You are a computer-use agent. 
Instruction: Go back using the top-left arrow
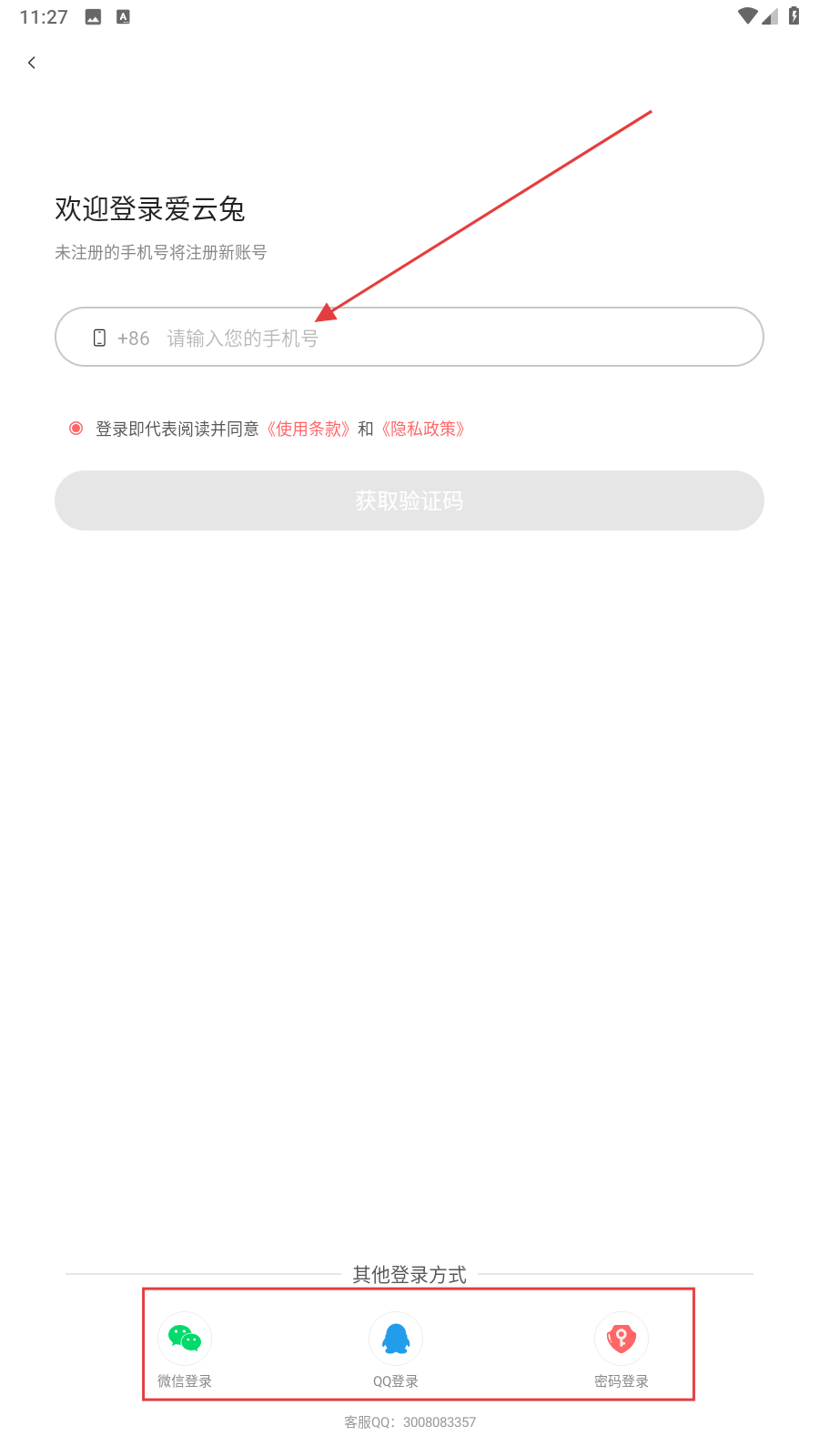tap(32, 62)
